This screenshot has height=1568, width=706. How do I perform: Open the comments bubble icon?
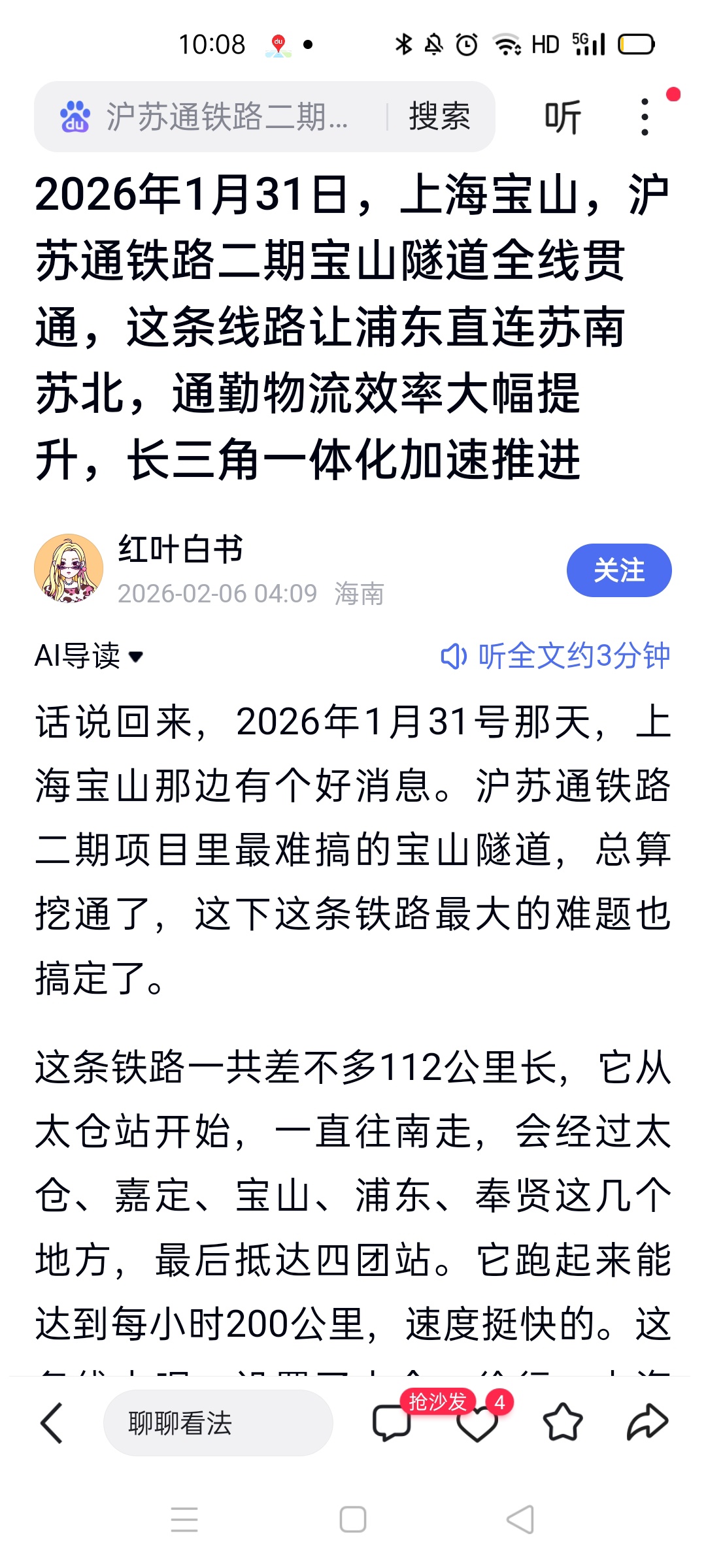point(390,1422)
